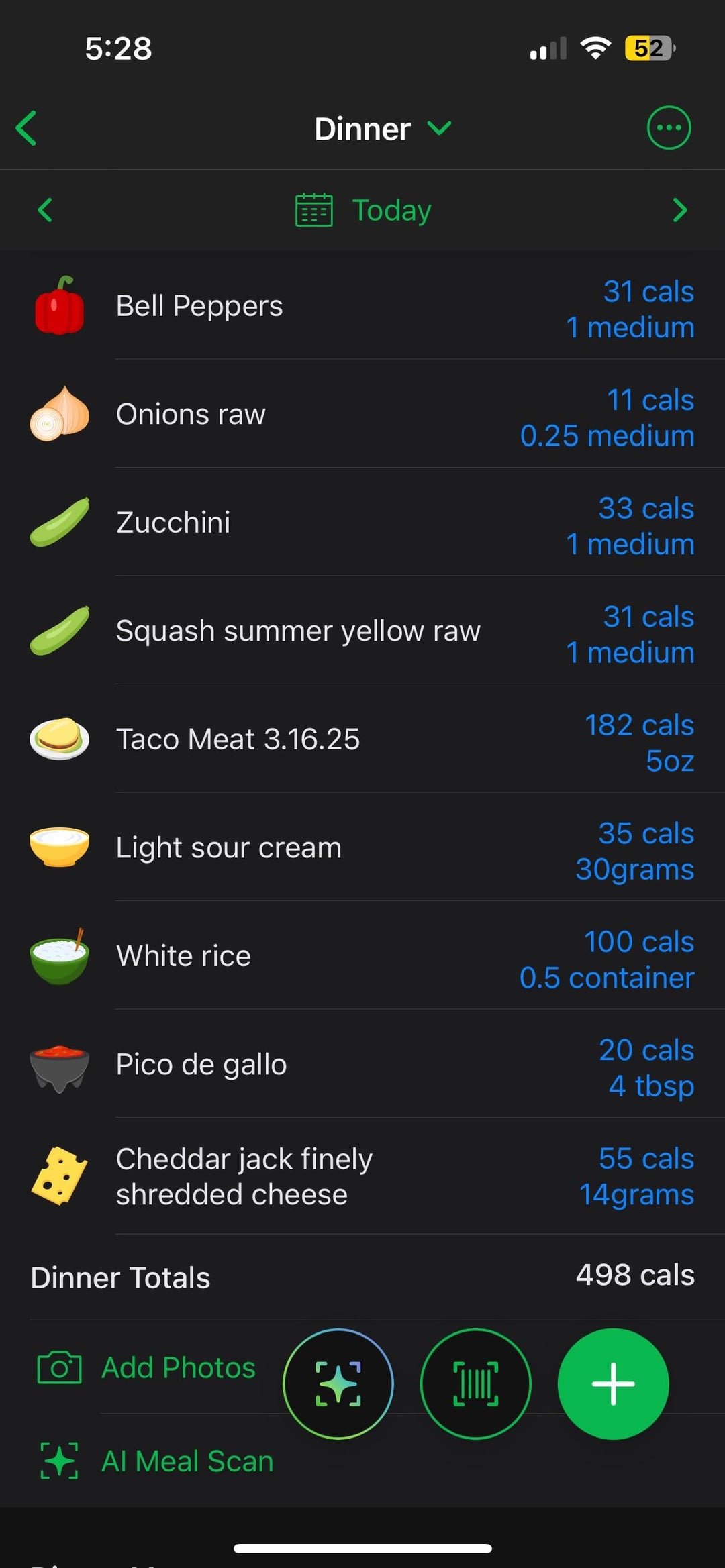725x1568 pixels.
Task: Open the Bell Peppers entry
Action: point(362,306)
